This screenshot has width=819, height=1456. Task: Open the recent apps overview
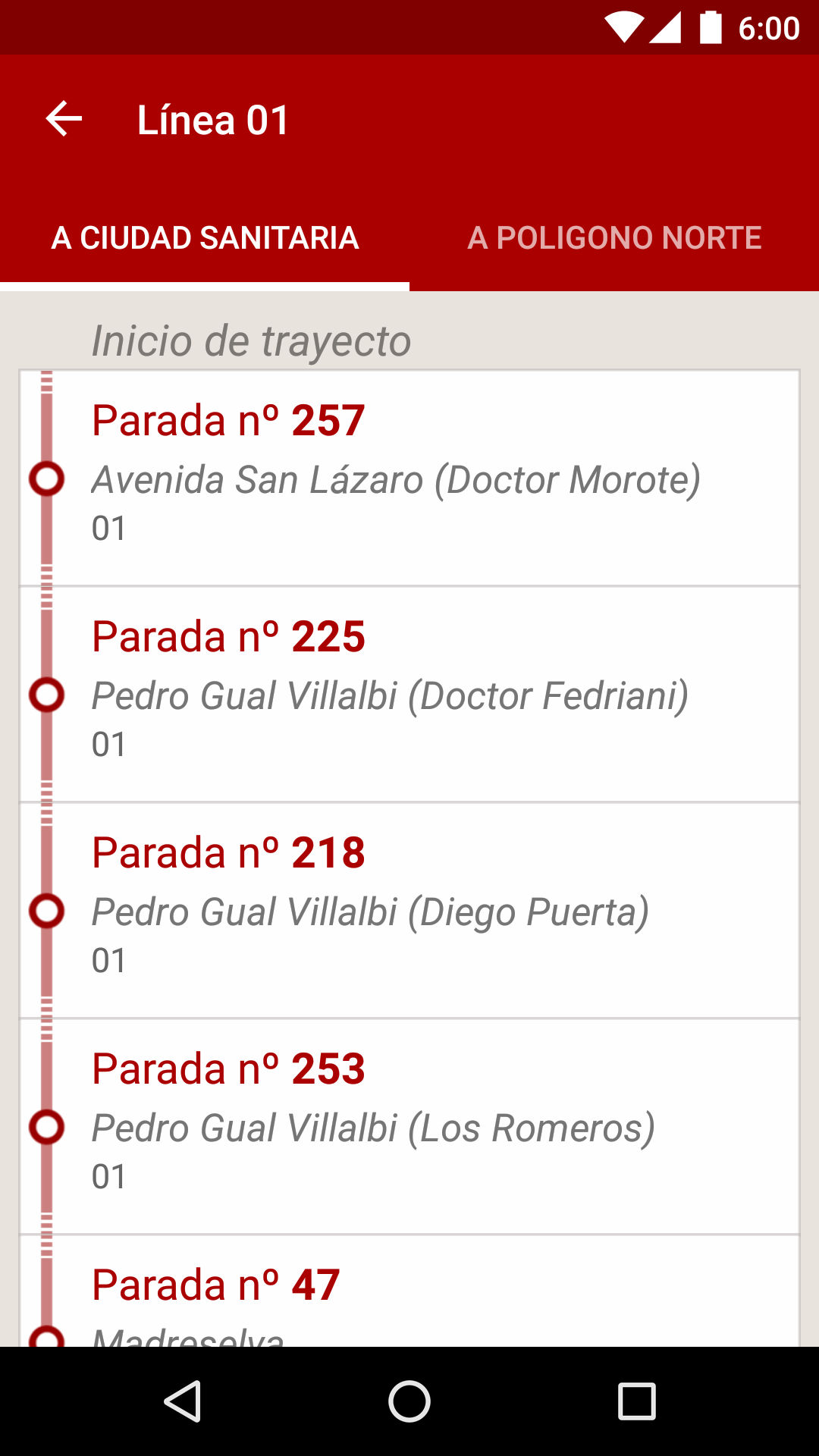click(x=637, y=1401)
